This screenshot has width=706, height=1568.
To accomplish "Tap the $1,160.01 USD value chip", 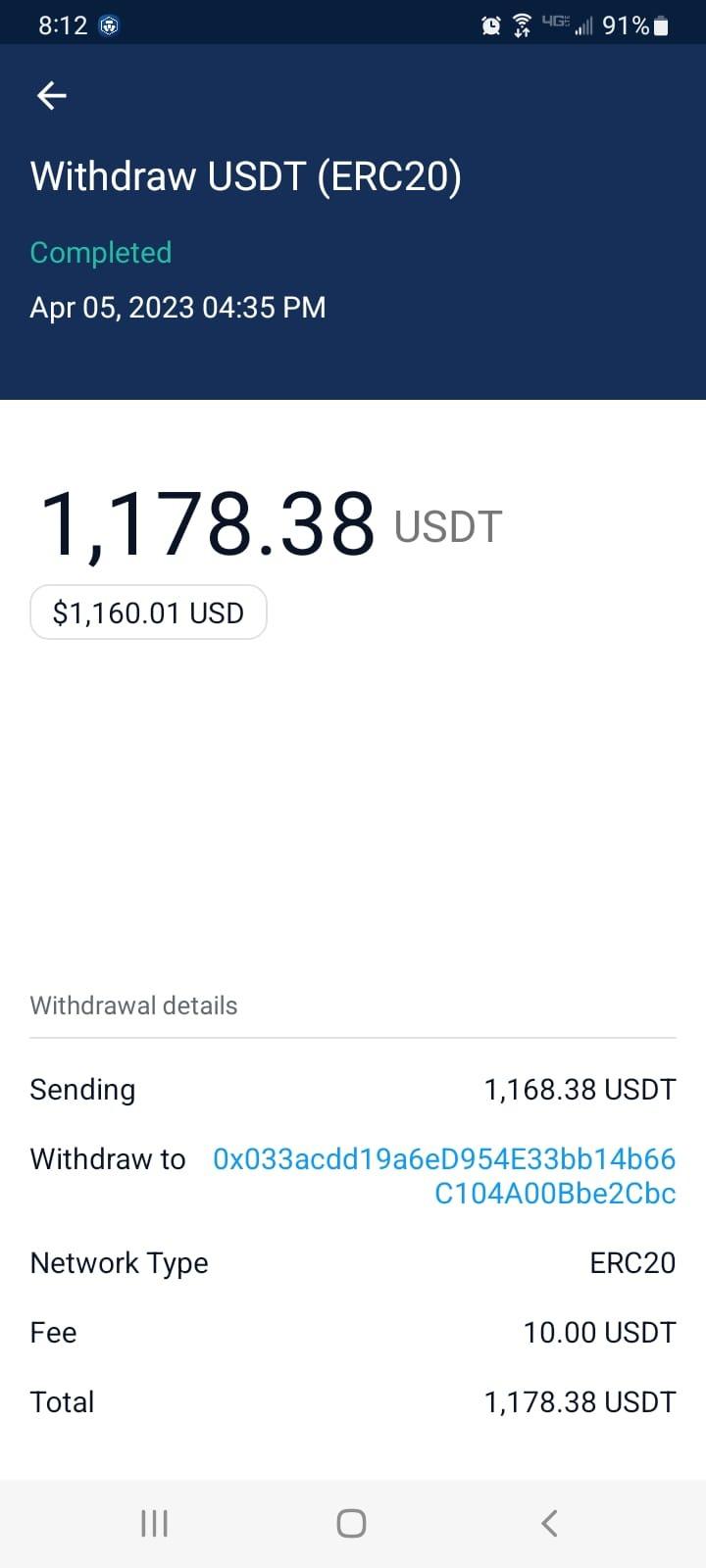I will click(x=148, y=612).
